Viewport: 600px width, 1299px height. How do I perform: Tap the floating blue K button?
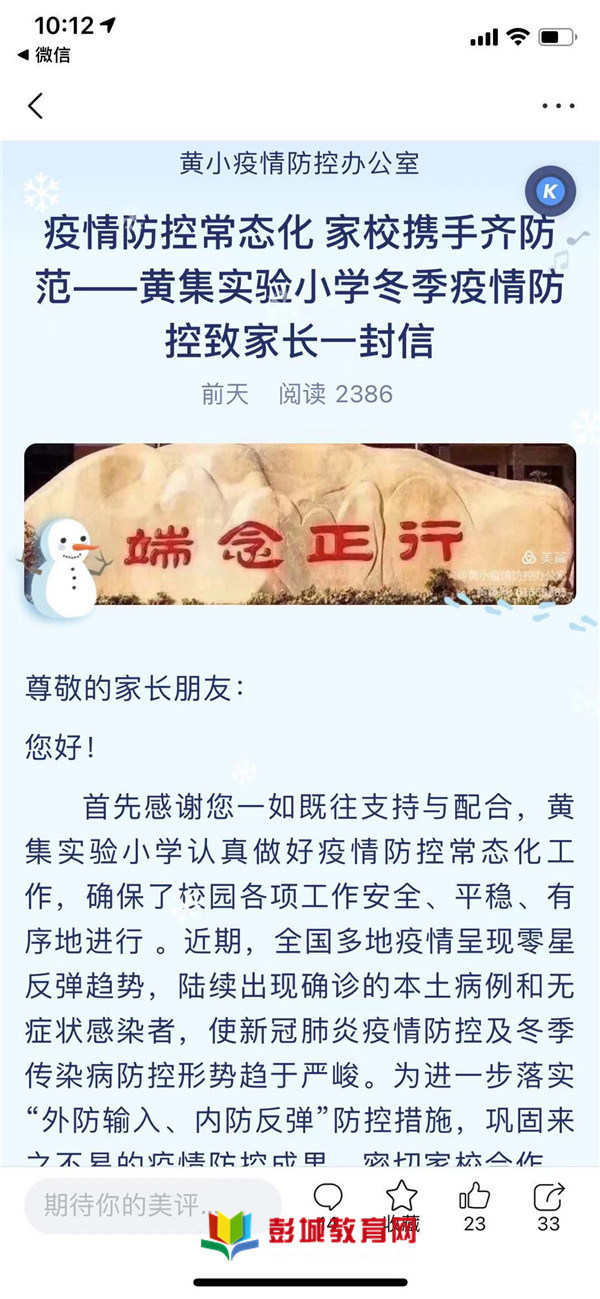click(550, 193)
